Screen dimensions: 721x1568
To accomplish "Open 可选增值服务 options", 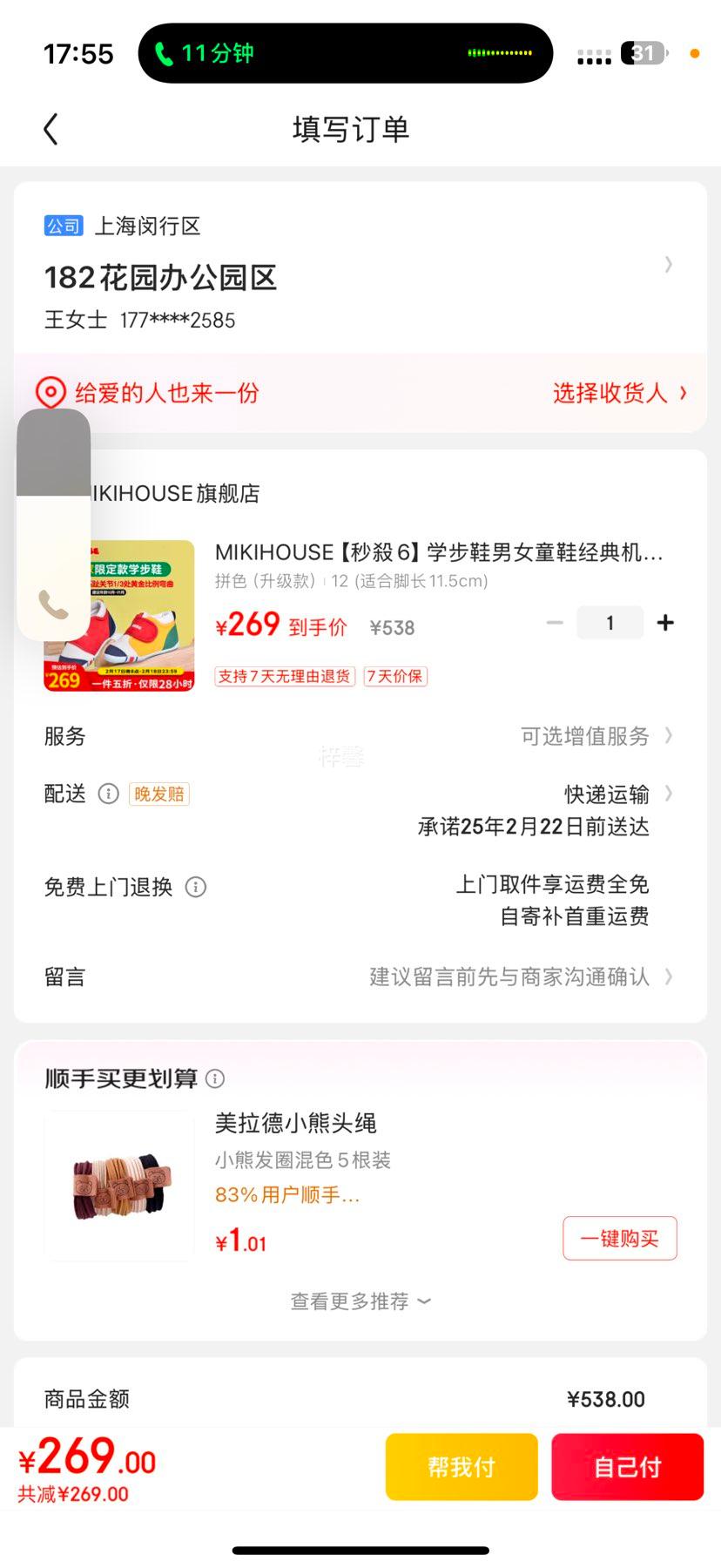I will (586, 736).
